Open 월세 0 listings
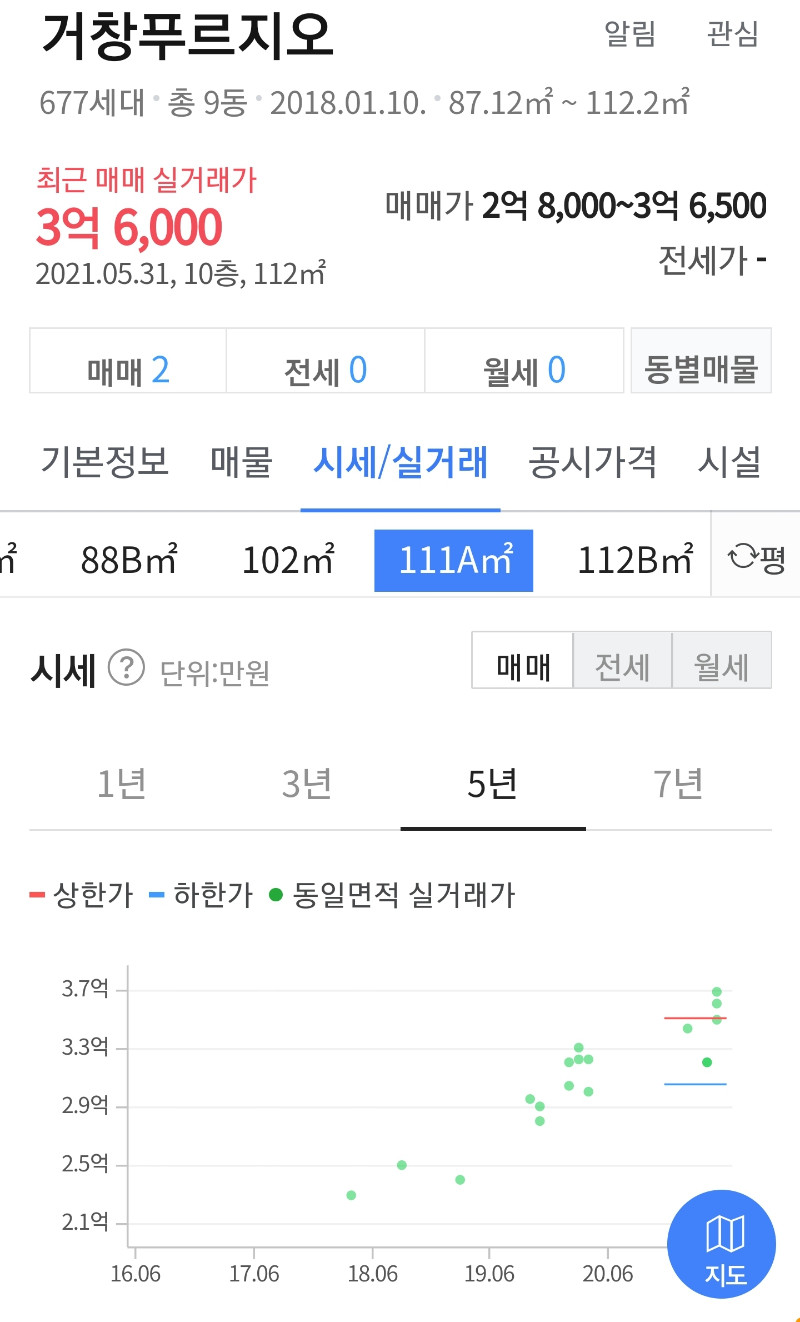The width and height of the screenshot is (800, 1322). point(524,371)
